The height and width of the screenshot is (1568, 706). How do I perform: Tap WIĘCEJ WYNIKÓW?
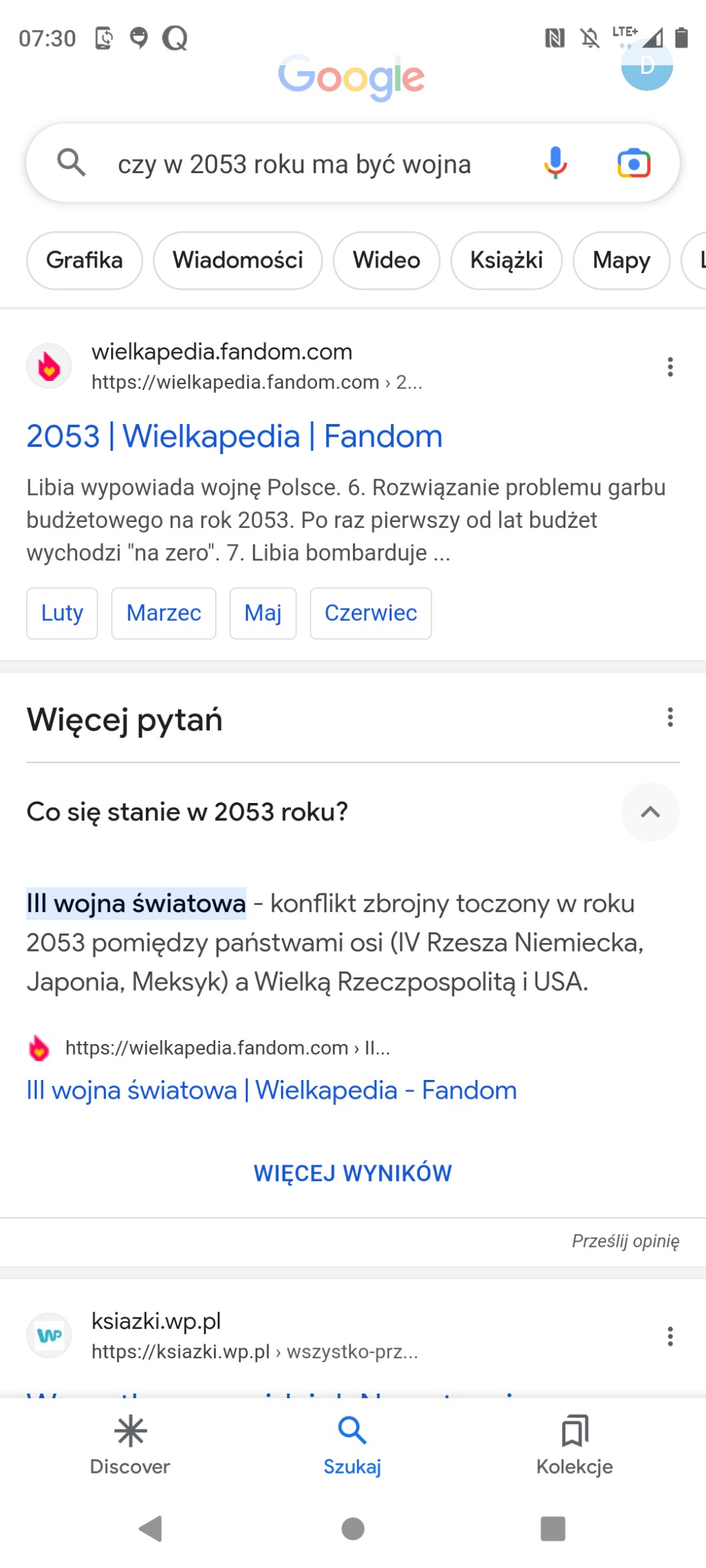click(353, 1173)
